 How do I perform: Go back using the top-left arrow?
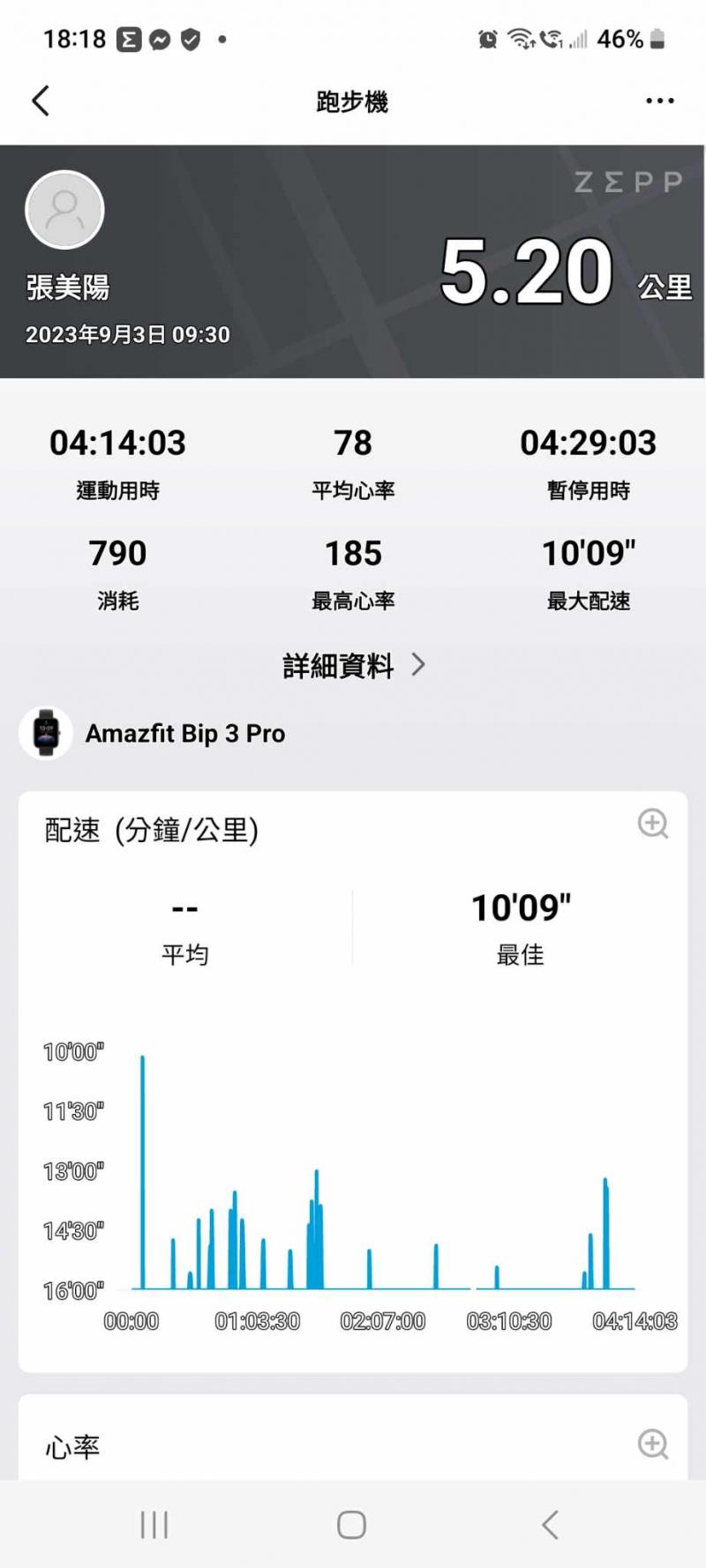pos(41,101)
